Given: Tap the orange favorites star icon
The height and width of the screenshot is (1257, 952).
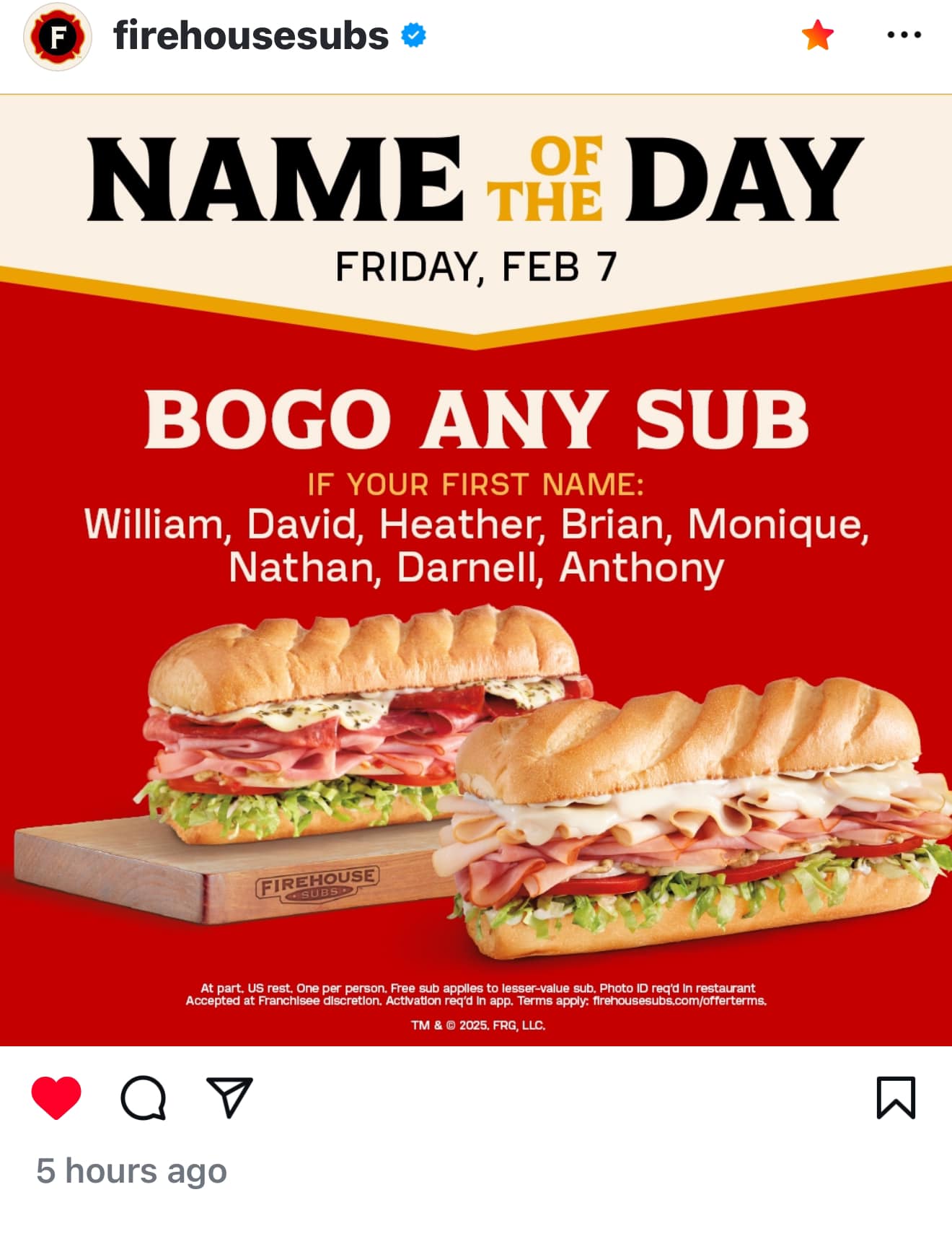Looking at the screenshot, I should (x=817, y=35).
